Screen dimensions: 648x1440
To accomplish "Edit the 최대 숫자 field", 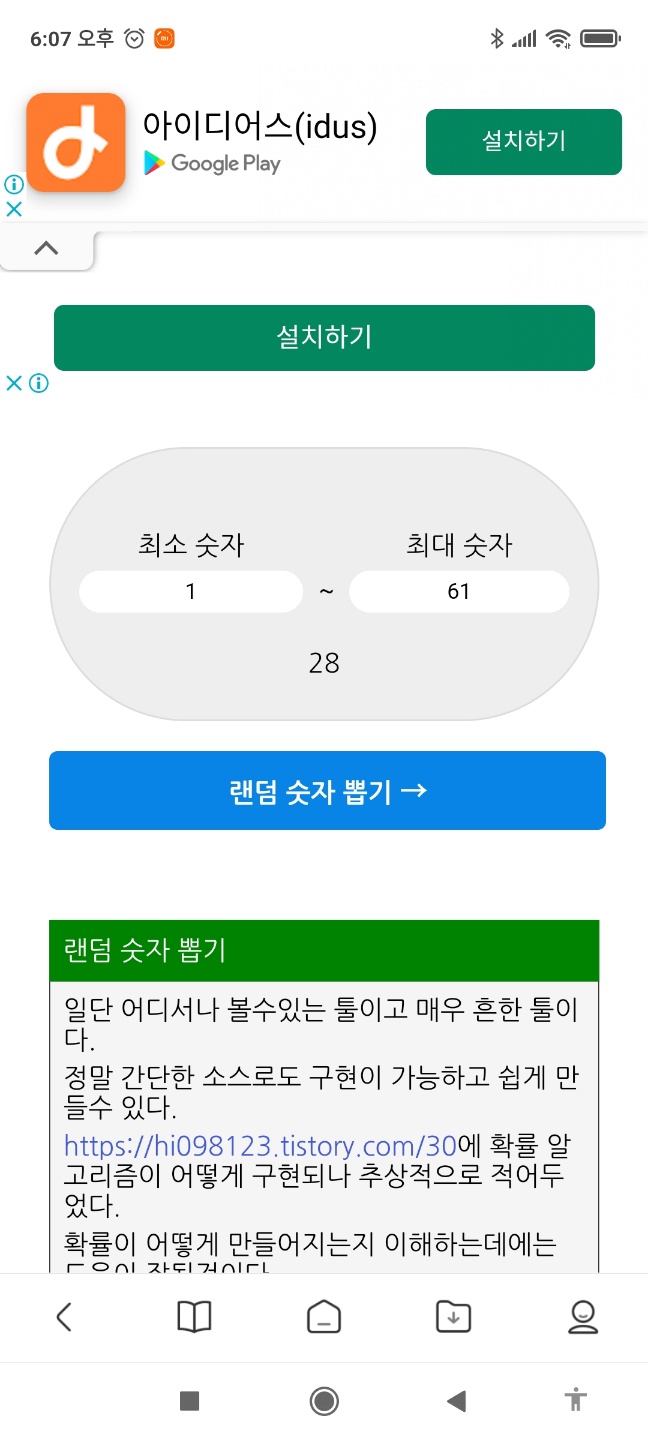I will coord(459,592).
